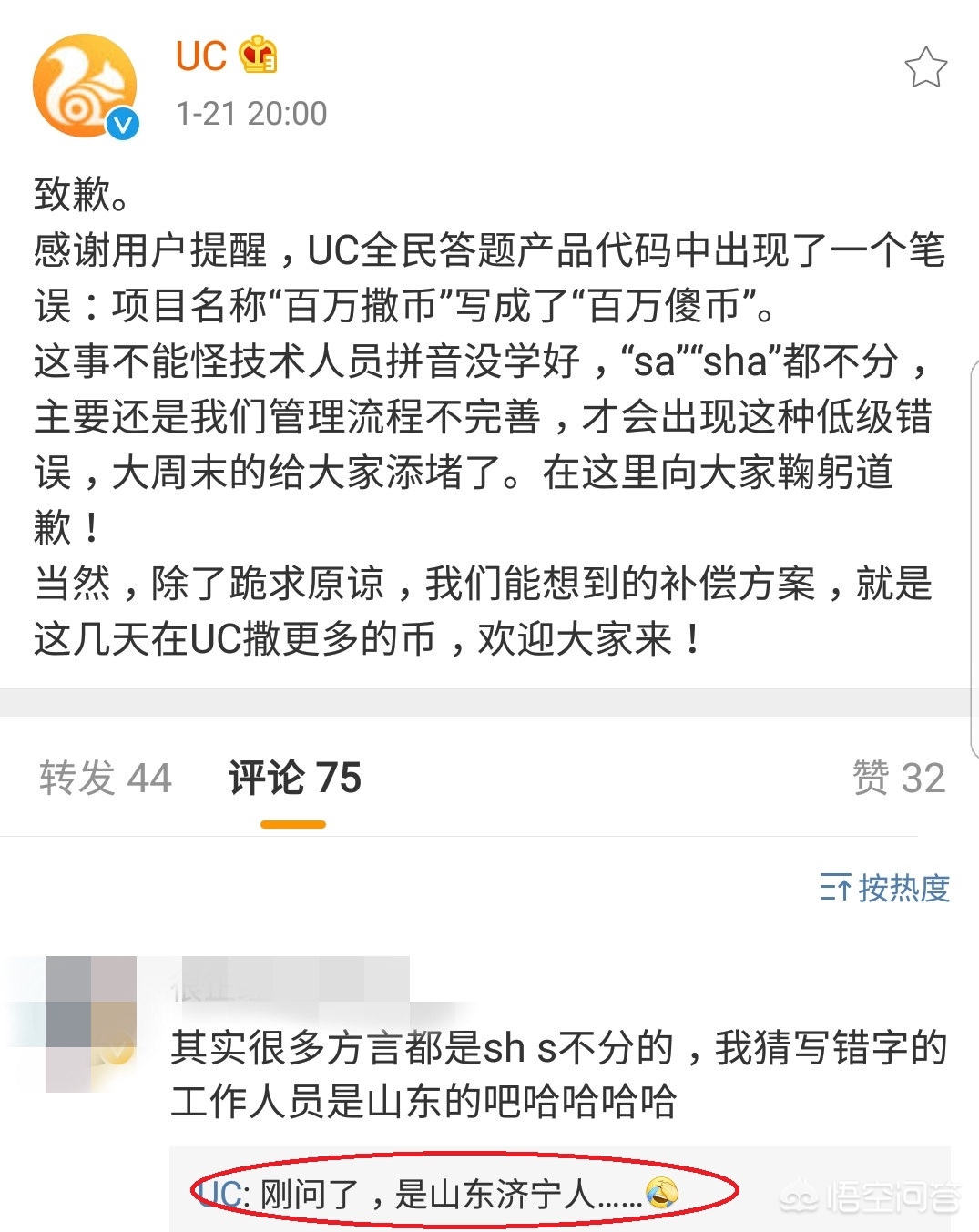Switch to the 转发 44 tab

tap(106, 779)
